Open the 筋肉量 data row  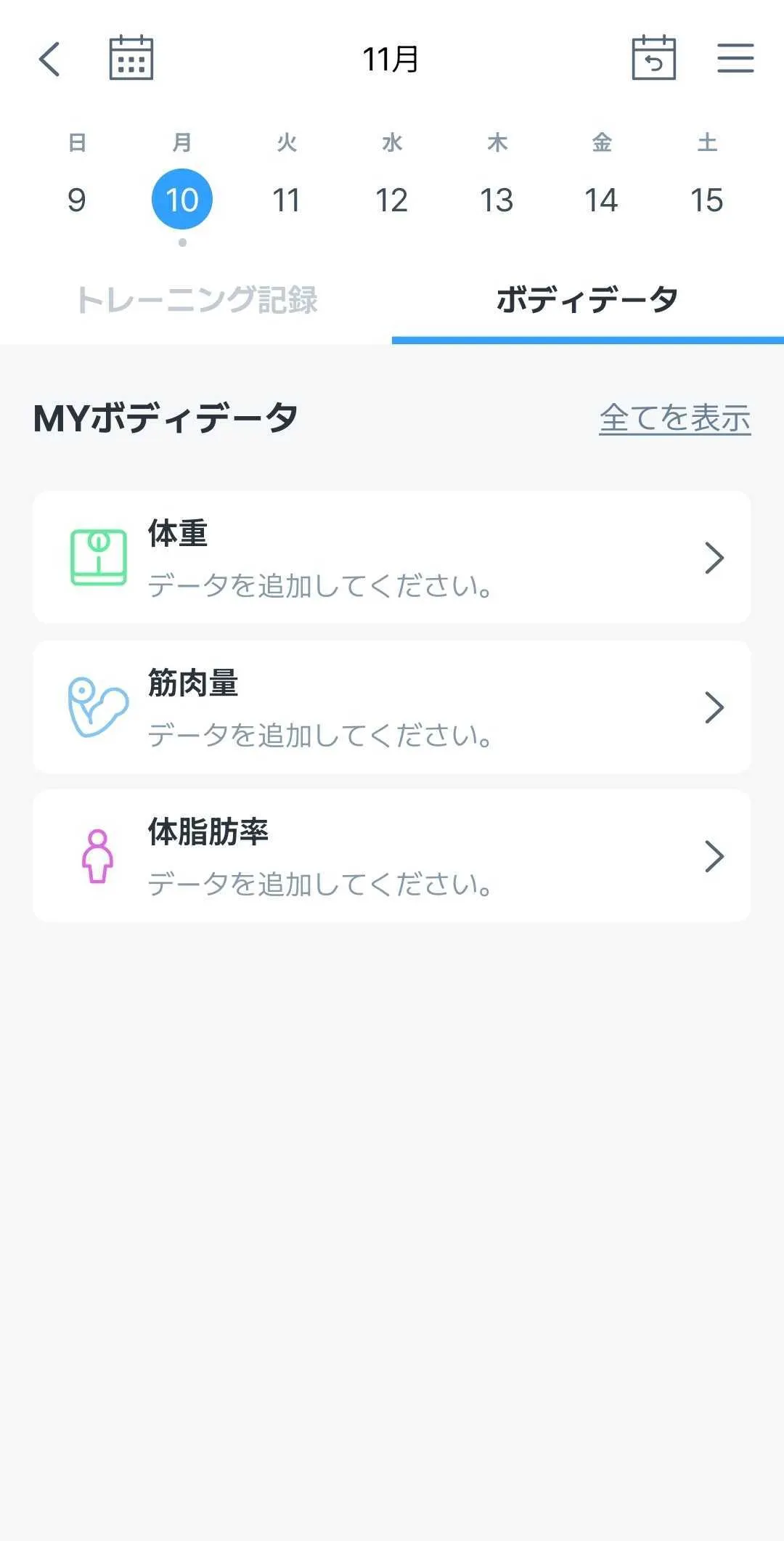[392, 707]
